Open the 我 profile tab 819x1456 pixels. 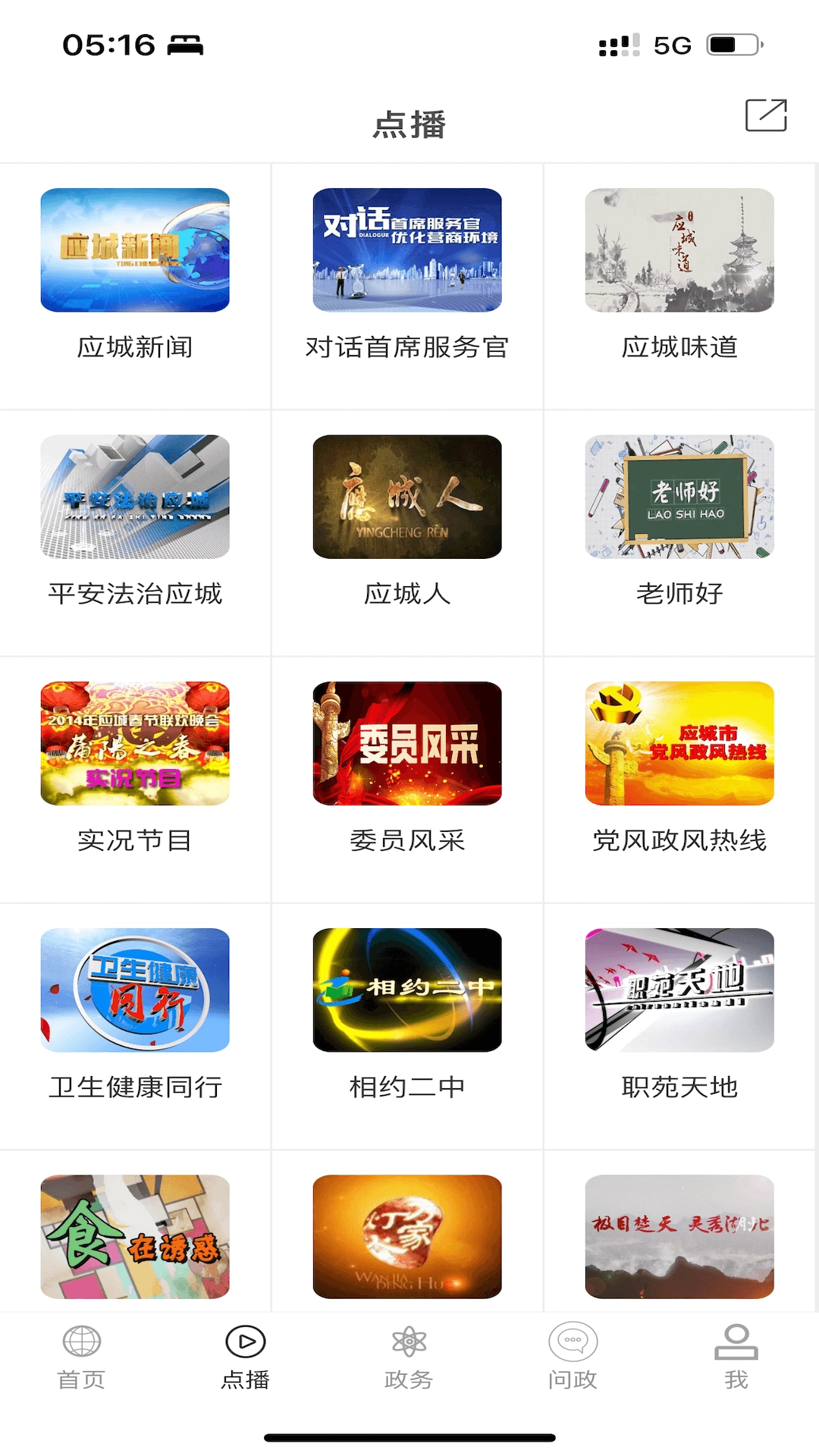click(x=736, y=1357)
